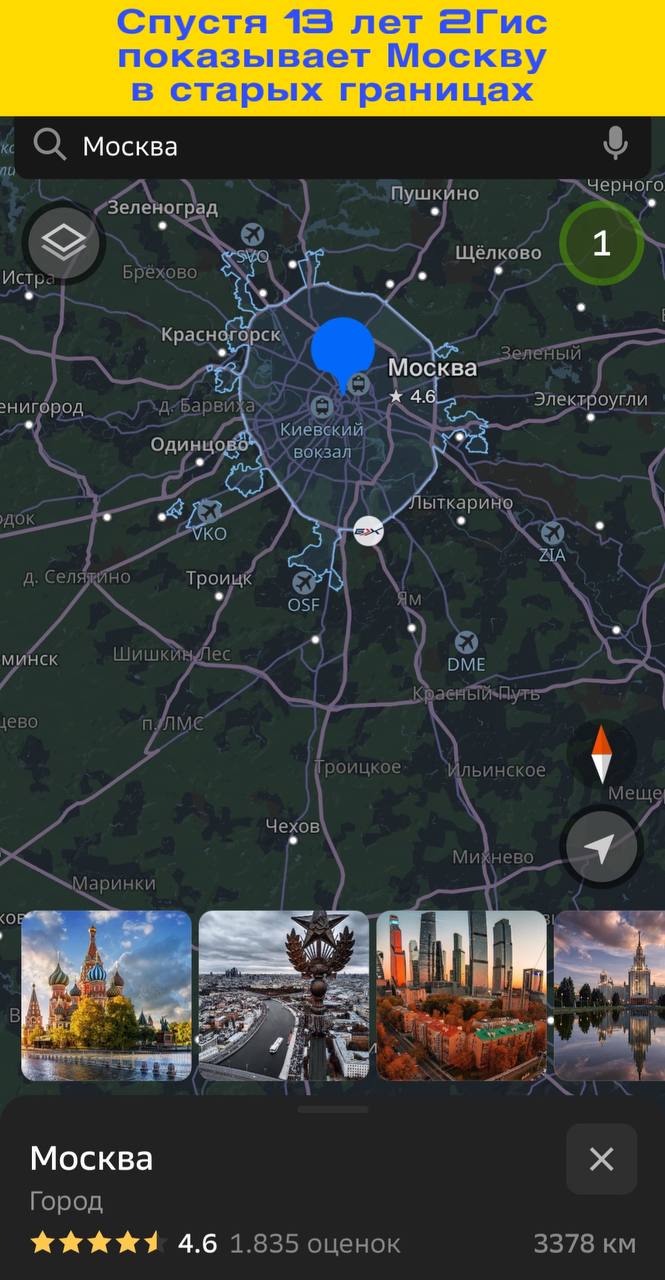Viewport: 665px width, 1280px height.
Task: Open the Moscow City skyscrapers photo
Action: tap(461, 995)
